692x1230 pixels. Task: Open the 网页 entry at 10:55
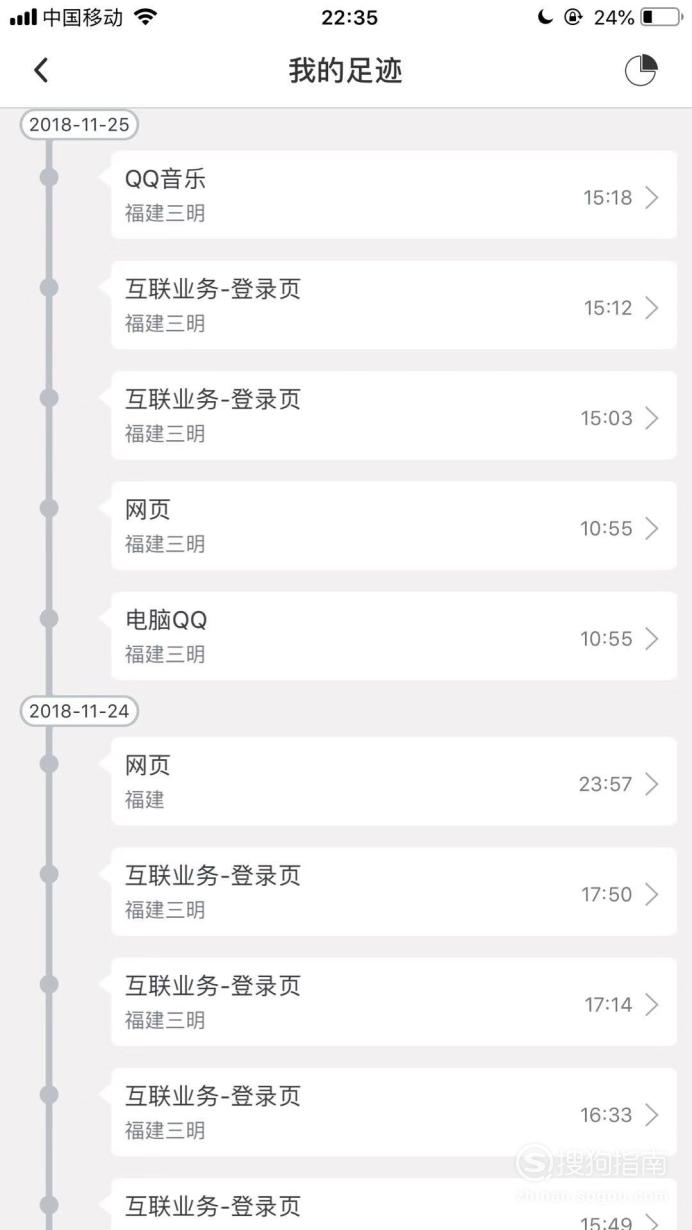click(x=394, y=525)
